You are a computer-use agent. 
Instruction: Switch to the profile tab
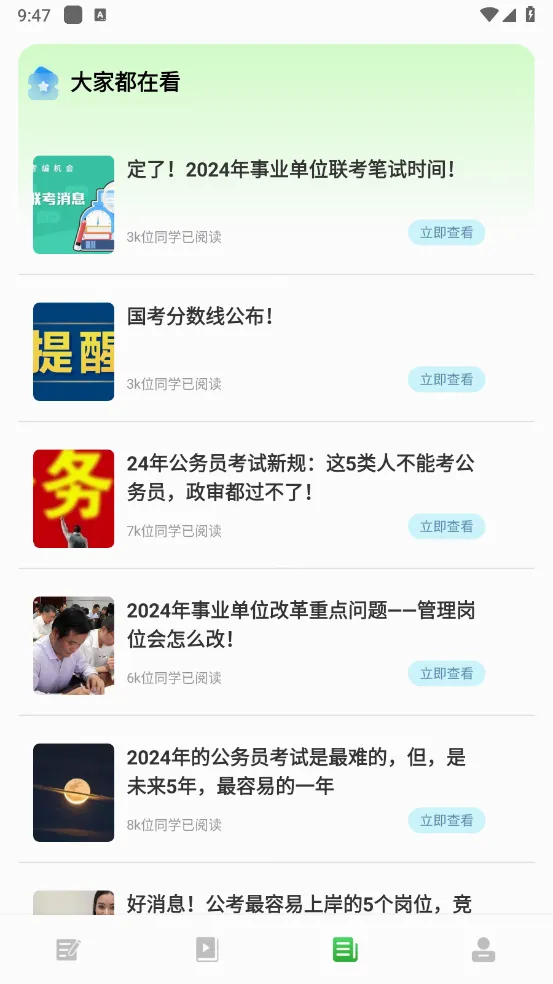click(x=483, y=949)
